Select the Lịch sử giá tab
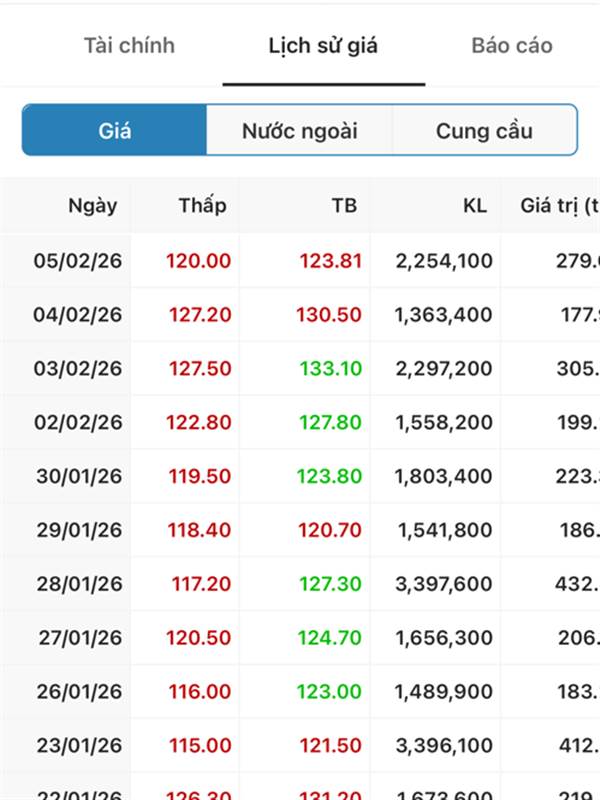Viewport: 600px width, 800px height. click(x=323, y=46)
